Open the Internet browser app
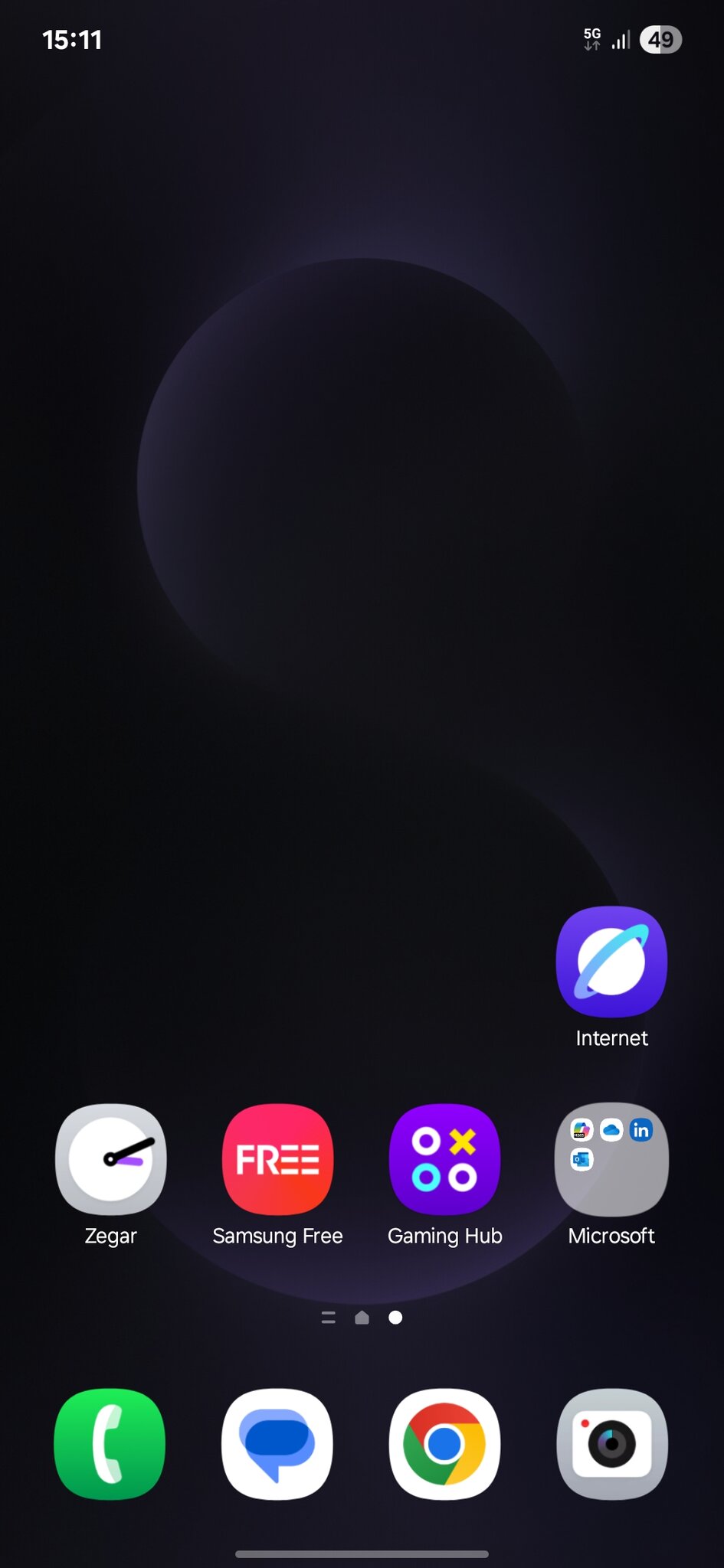Image resolution: width=724 pixels, height=1568 pixels. click(611, 962)
